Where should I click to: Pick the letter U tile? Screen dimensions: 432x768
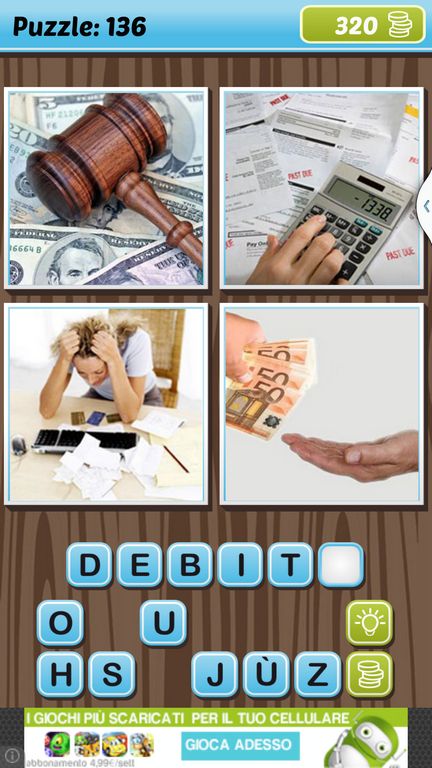pos(164,623)
